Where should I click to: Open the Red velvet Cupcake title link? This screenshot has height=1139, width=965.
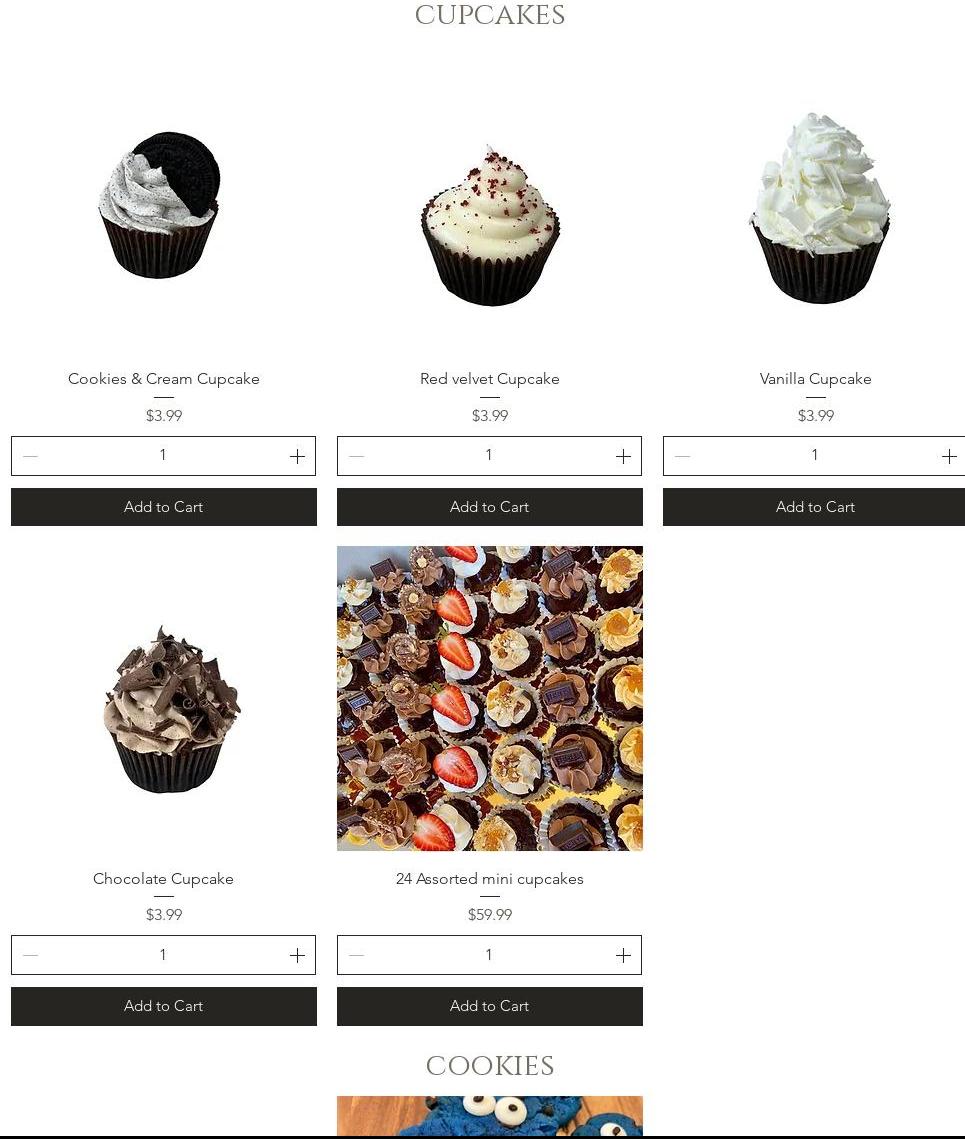[490, 378]
